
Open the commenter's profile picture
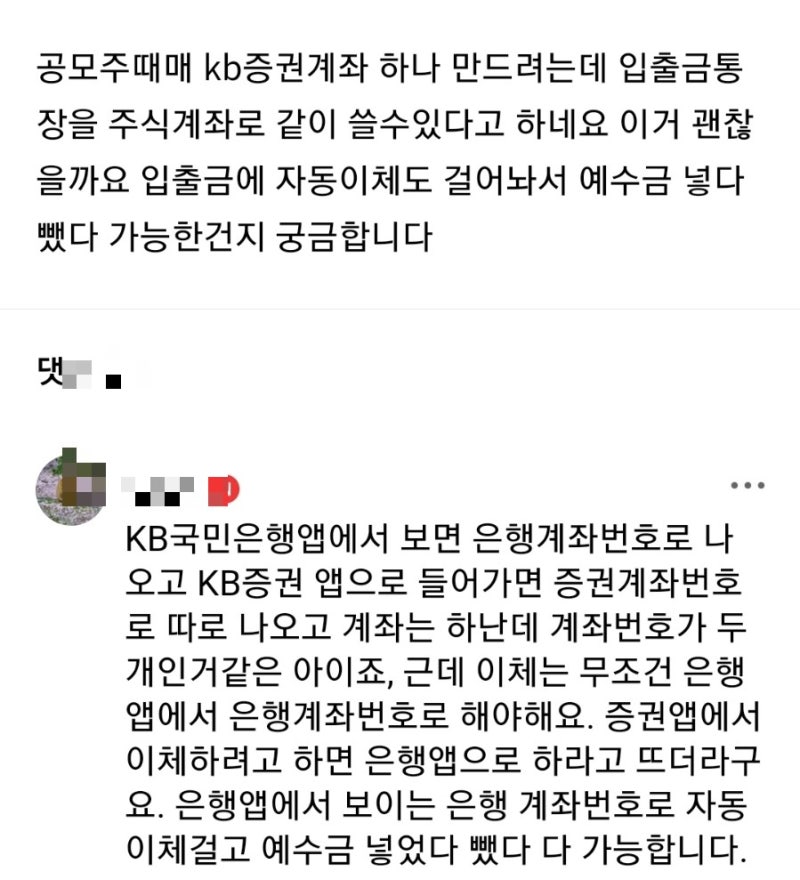pyautogui.click(x=70, y=486)
